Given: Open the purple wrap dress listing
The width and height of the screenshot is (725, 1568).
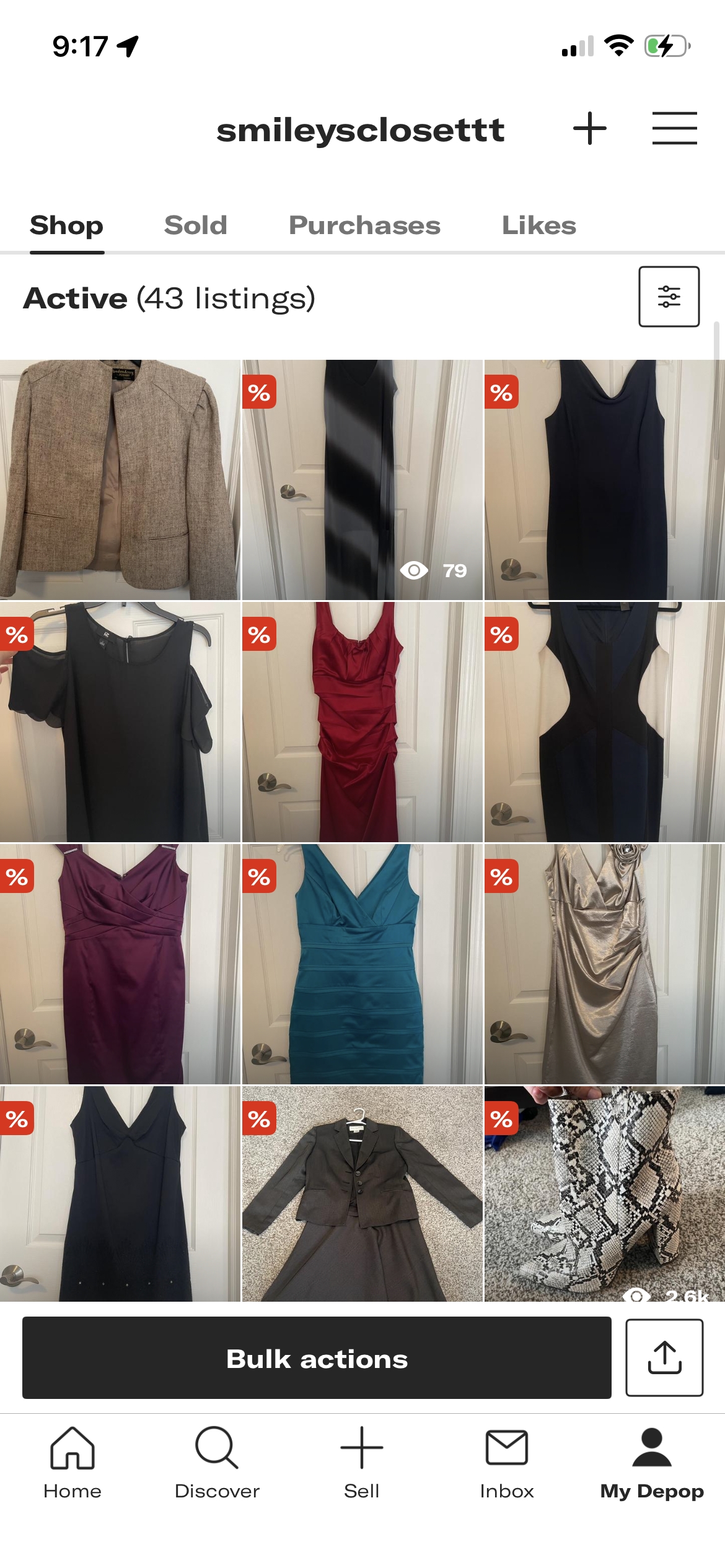Looking at the screenshot, I should 120,964.
